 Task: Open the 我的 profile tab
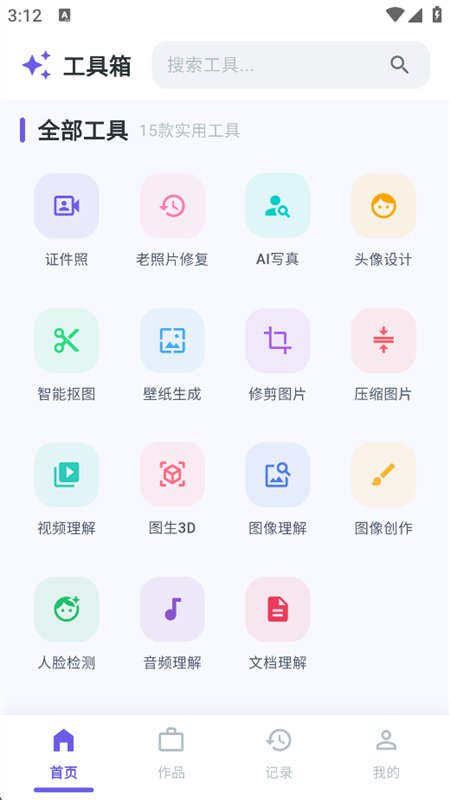coord(386,754)
